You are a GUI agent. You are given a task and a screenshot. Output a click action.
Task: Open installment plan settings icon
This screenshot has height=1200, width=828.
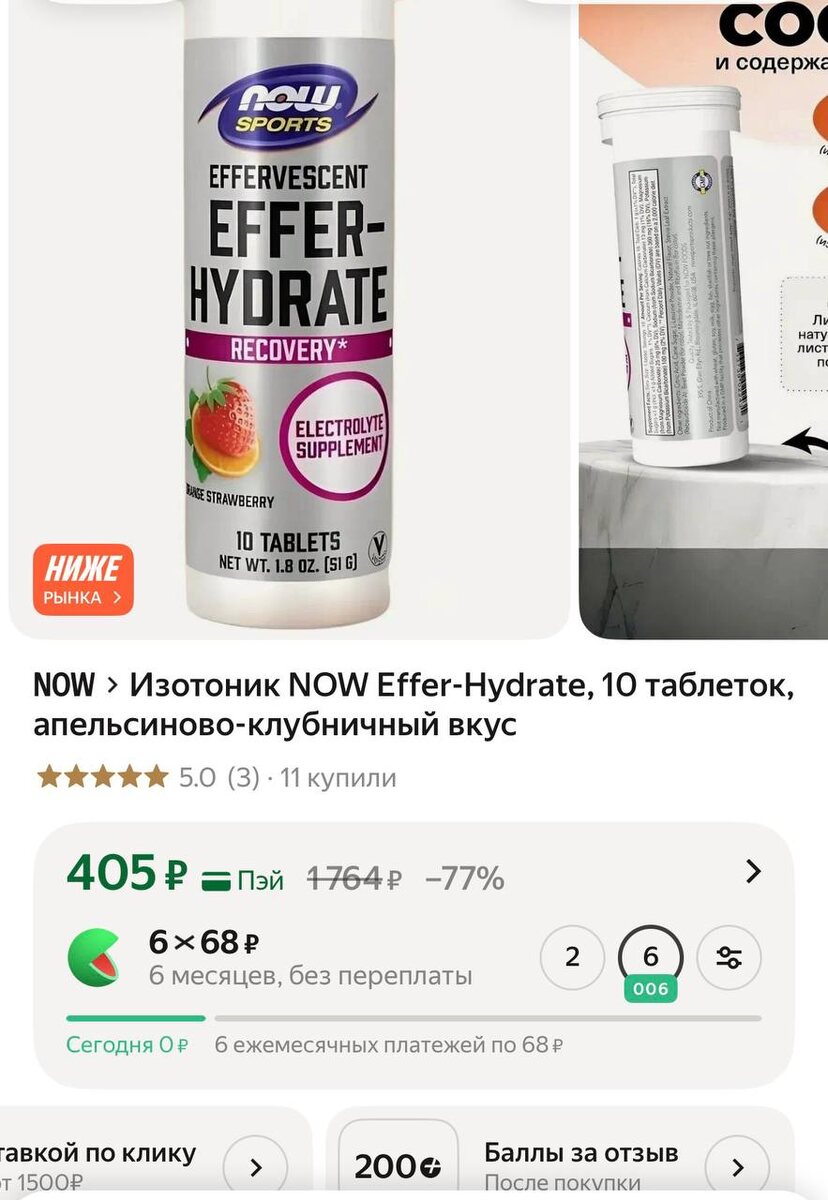click(729, 957)
